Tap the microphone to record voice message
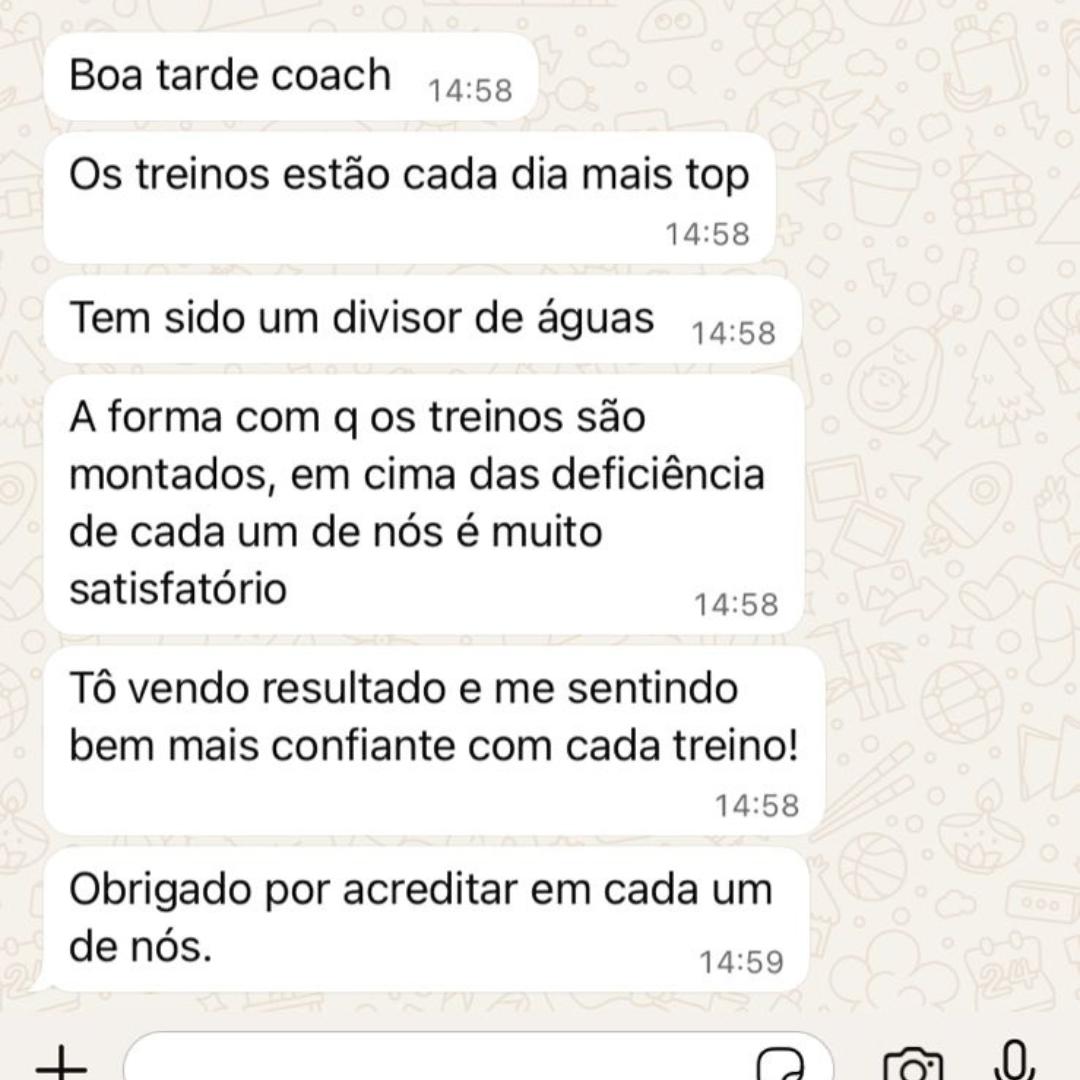1080x1080 pixels. (1016, 1061)
